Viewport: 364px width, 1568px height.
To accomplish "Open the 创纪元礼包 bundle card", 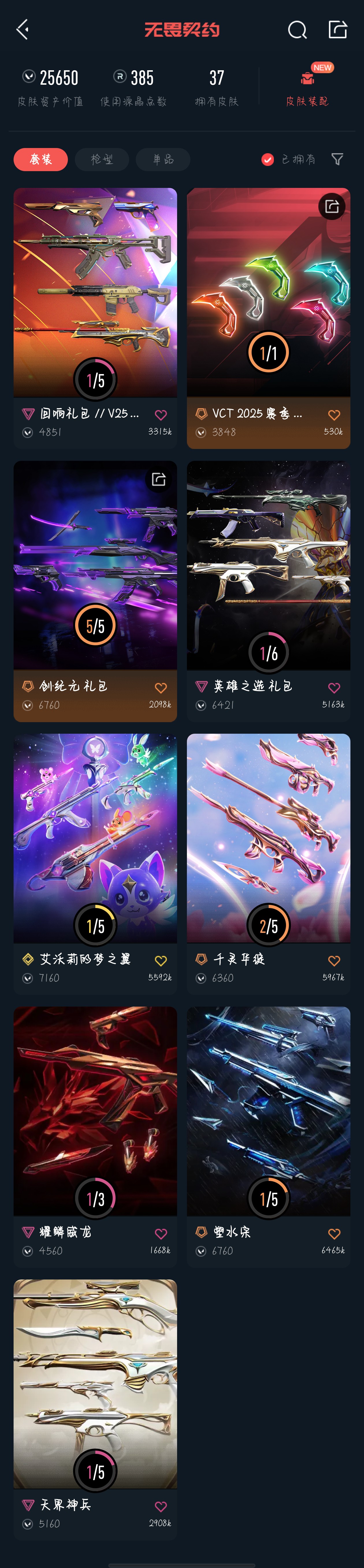I will pyautogui.click(x=96, y=591).
